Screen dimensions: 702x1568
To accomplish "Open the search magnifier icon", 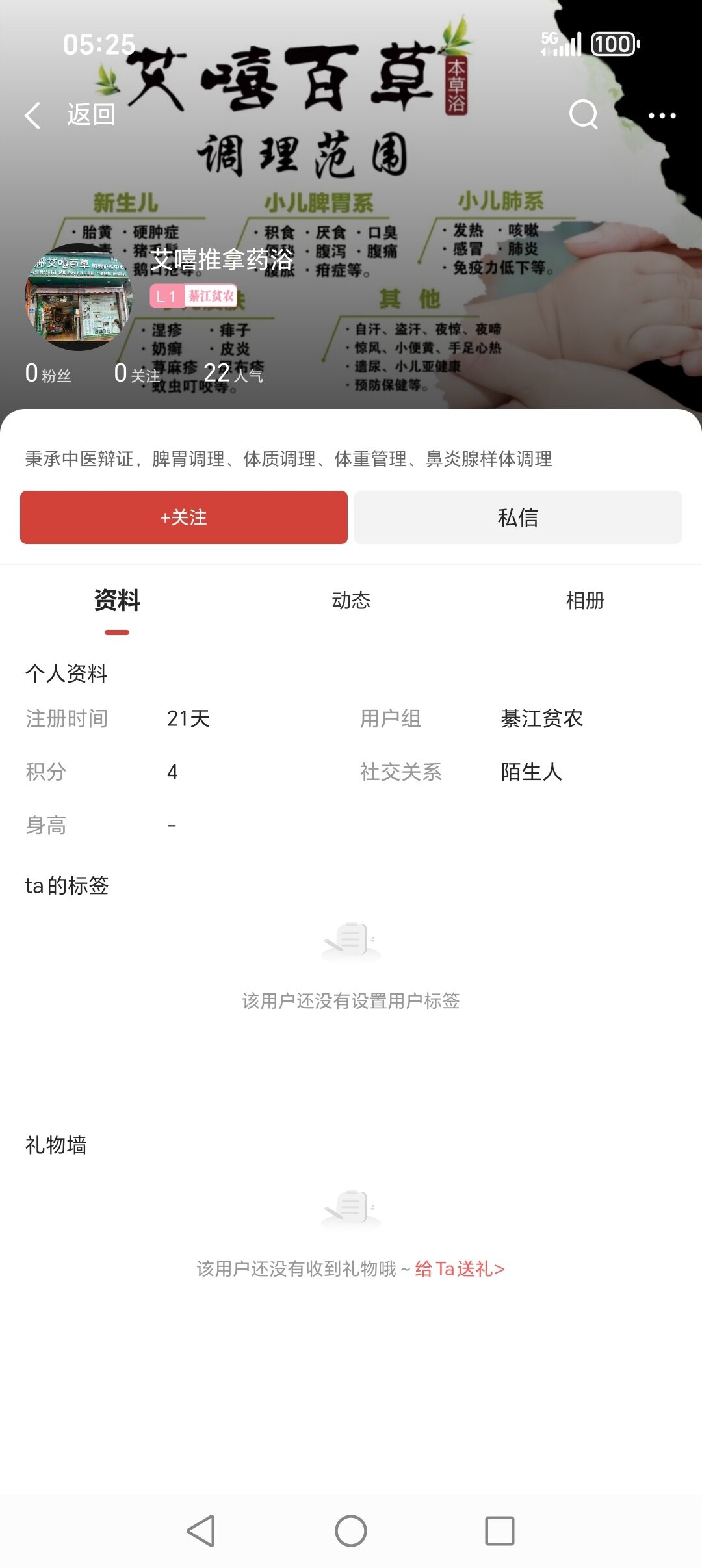I will click(x=583, y=115).
